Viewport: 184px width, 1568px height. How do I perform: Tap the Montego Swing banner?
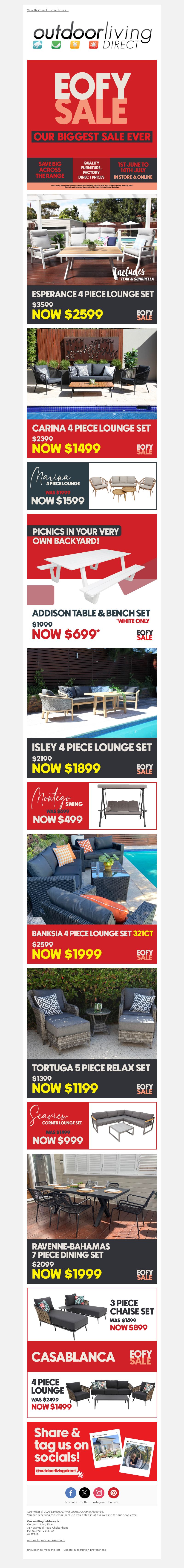[x=92, y=805]
